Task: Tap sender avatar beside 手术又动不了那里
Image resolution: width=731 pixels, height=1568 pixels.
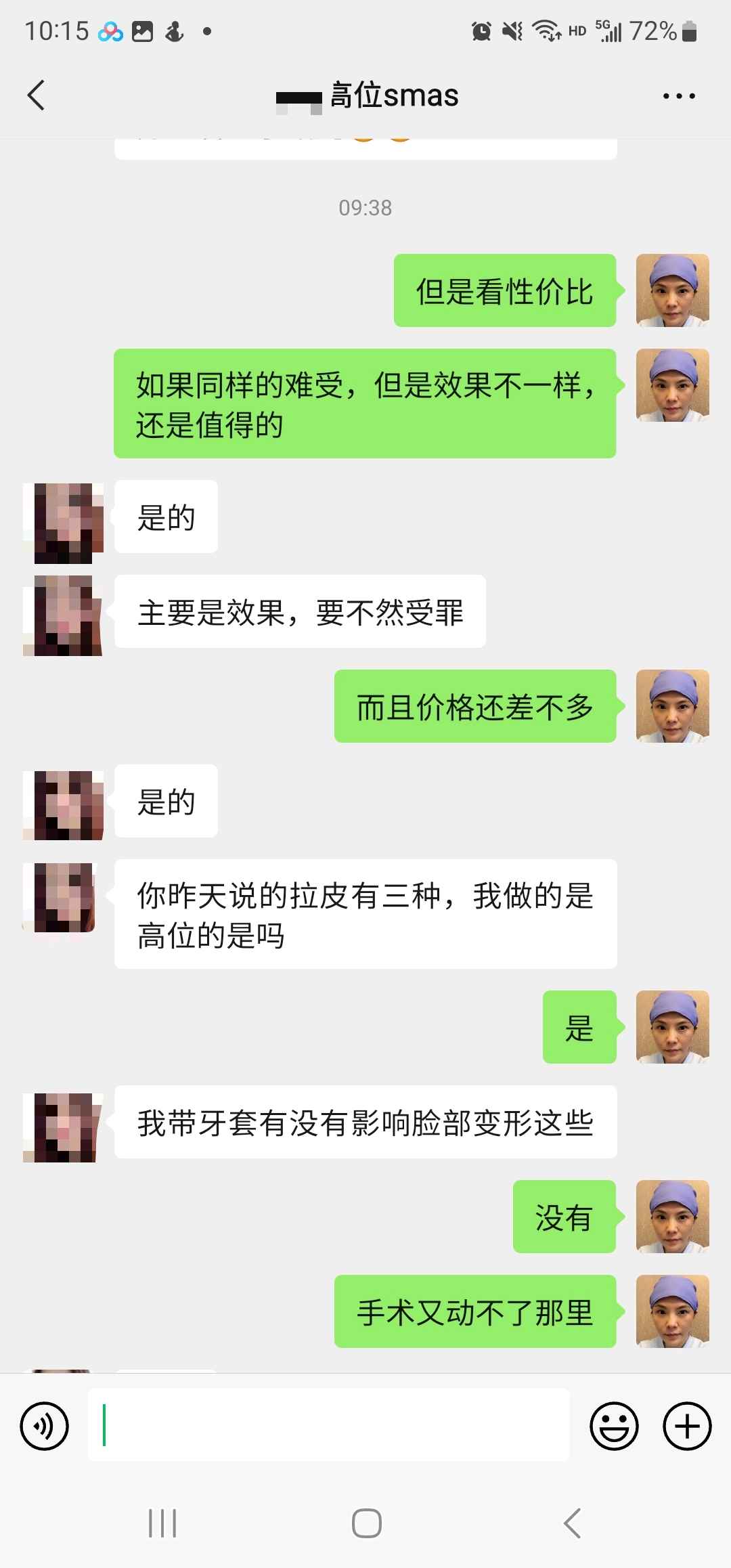Action: click(x=672, y=1311)
